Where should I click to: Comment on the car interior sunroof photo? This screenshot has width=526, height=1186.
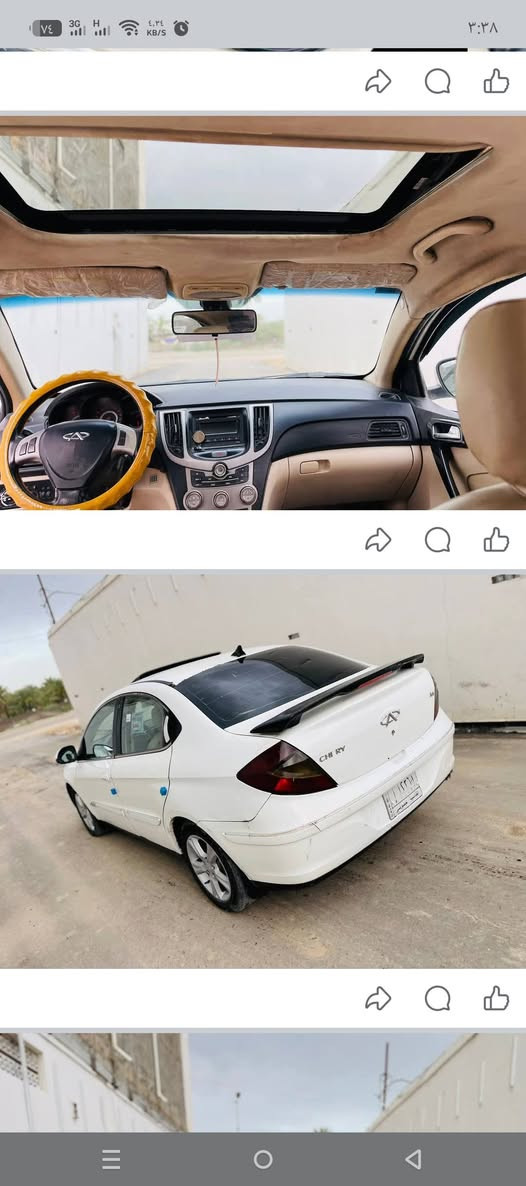437,540
